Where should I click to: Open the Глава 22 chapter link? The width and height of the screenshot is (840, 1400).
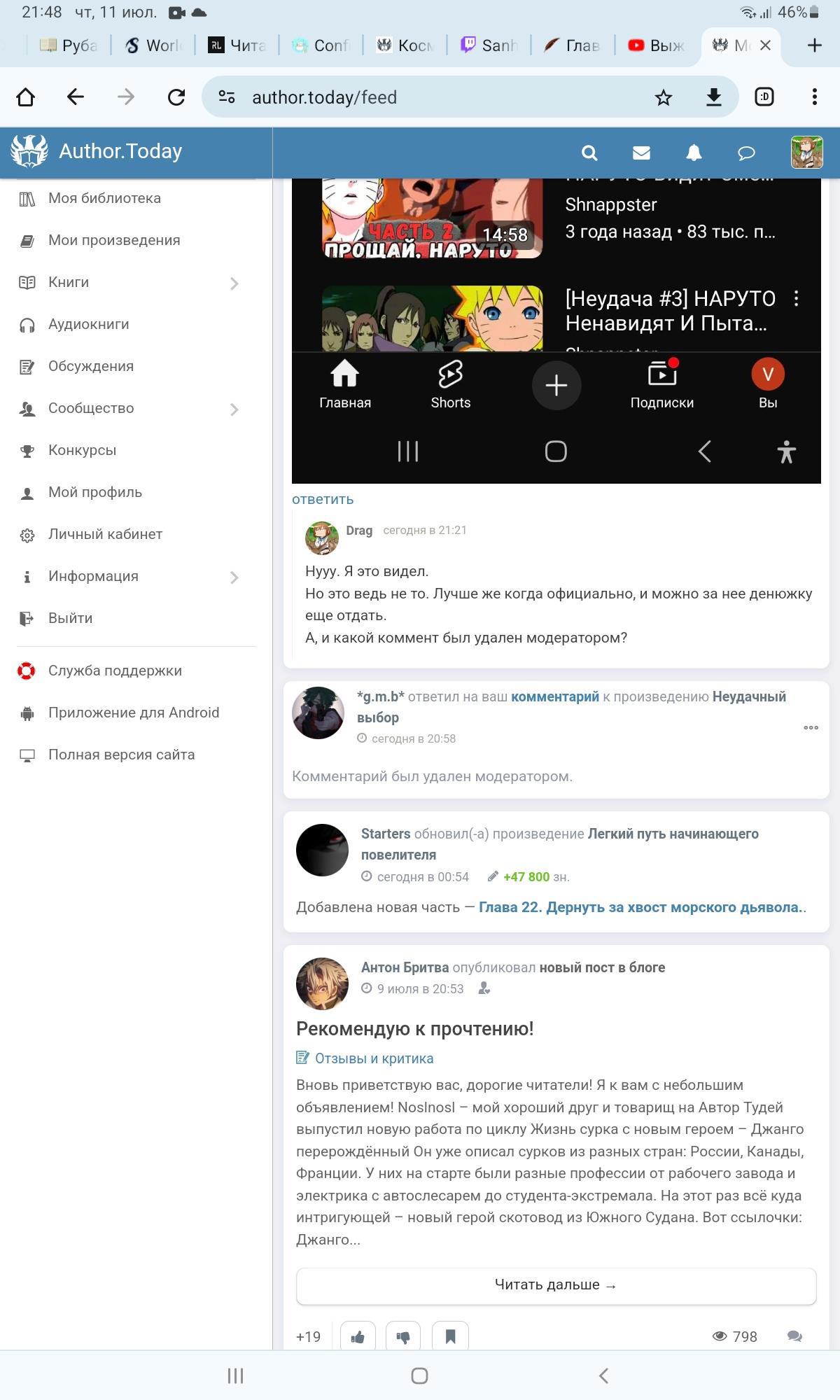(x=640, y=907)
